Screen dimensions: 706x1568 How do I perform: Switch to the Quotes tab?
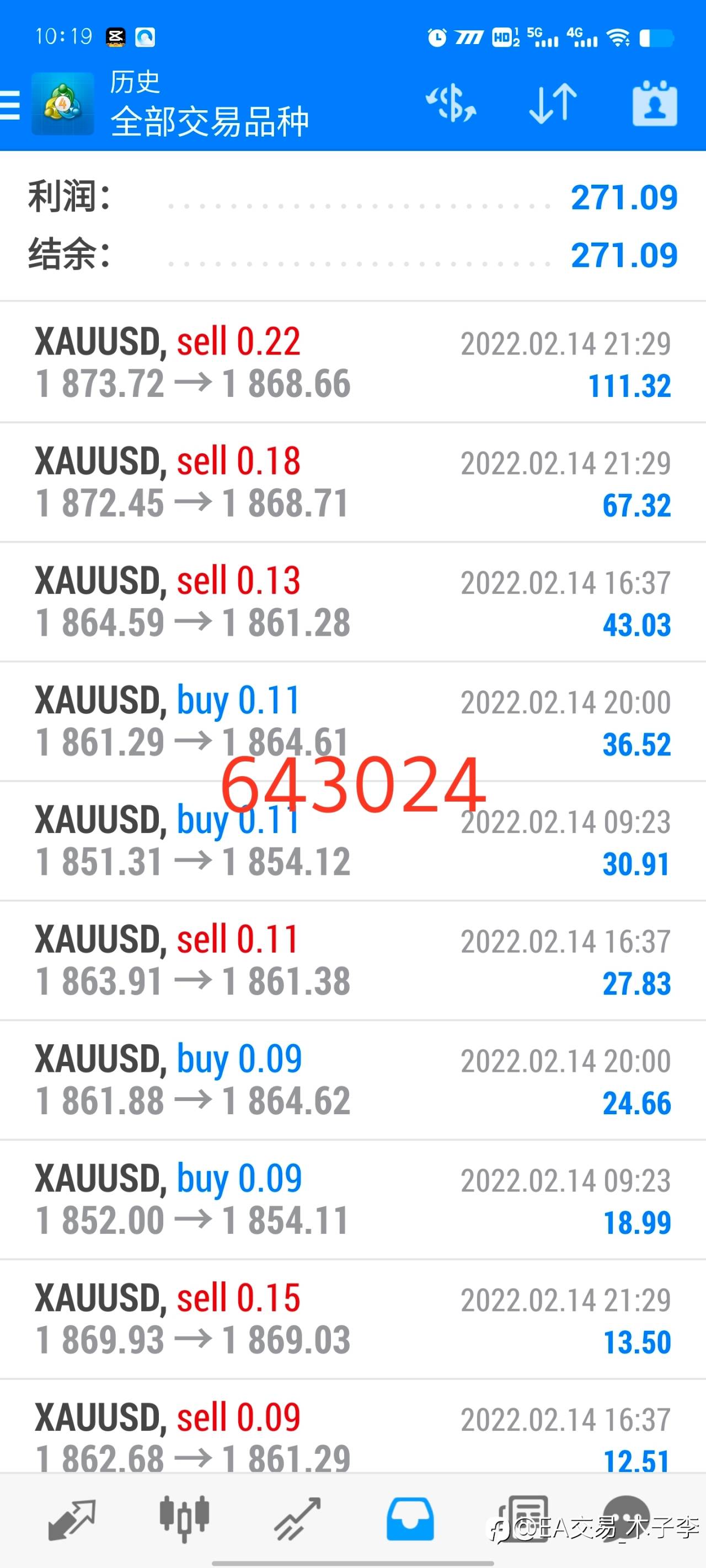tap(72, 1519)
